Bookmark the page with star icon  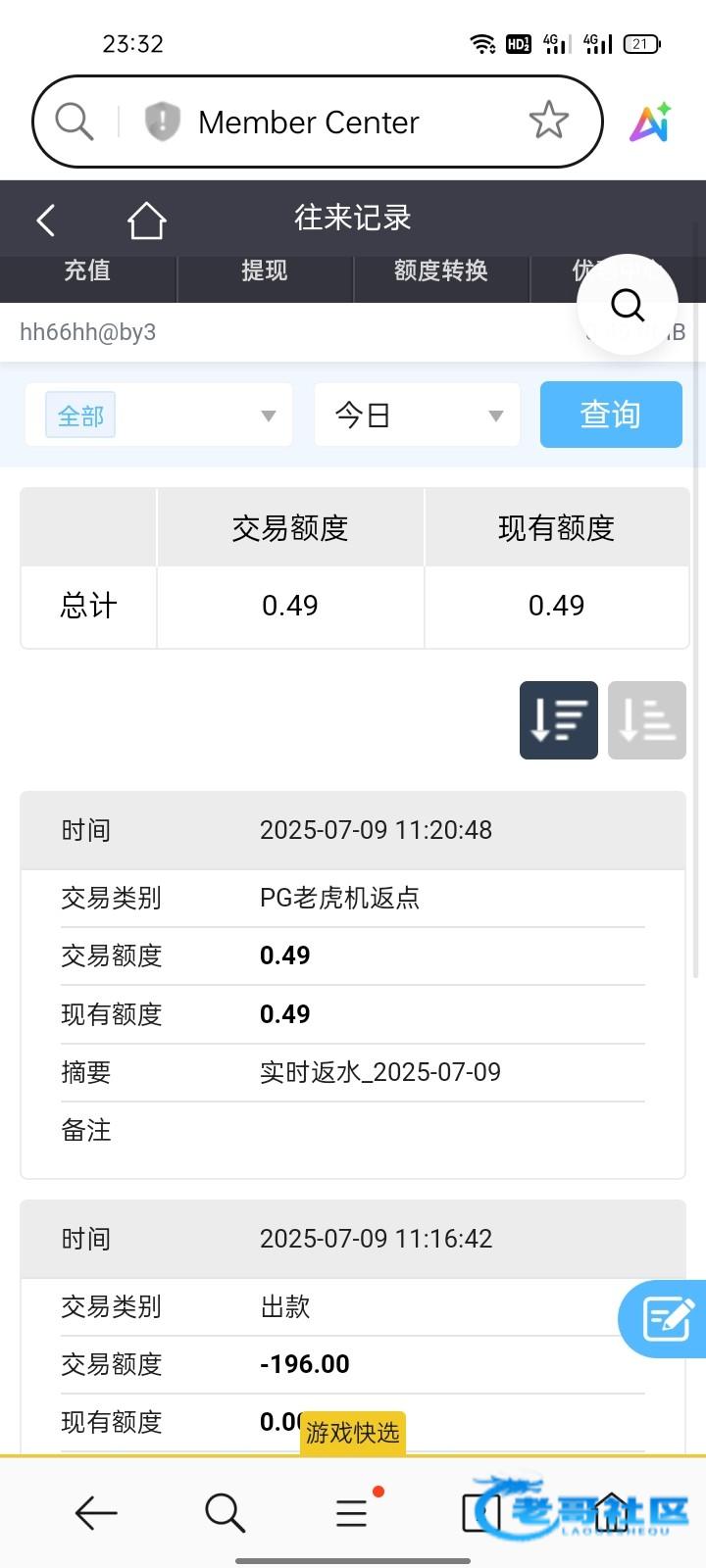pyautogui.click(x=548, y=122)
